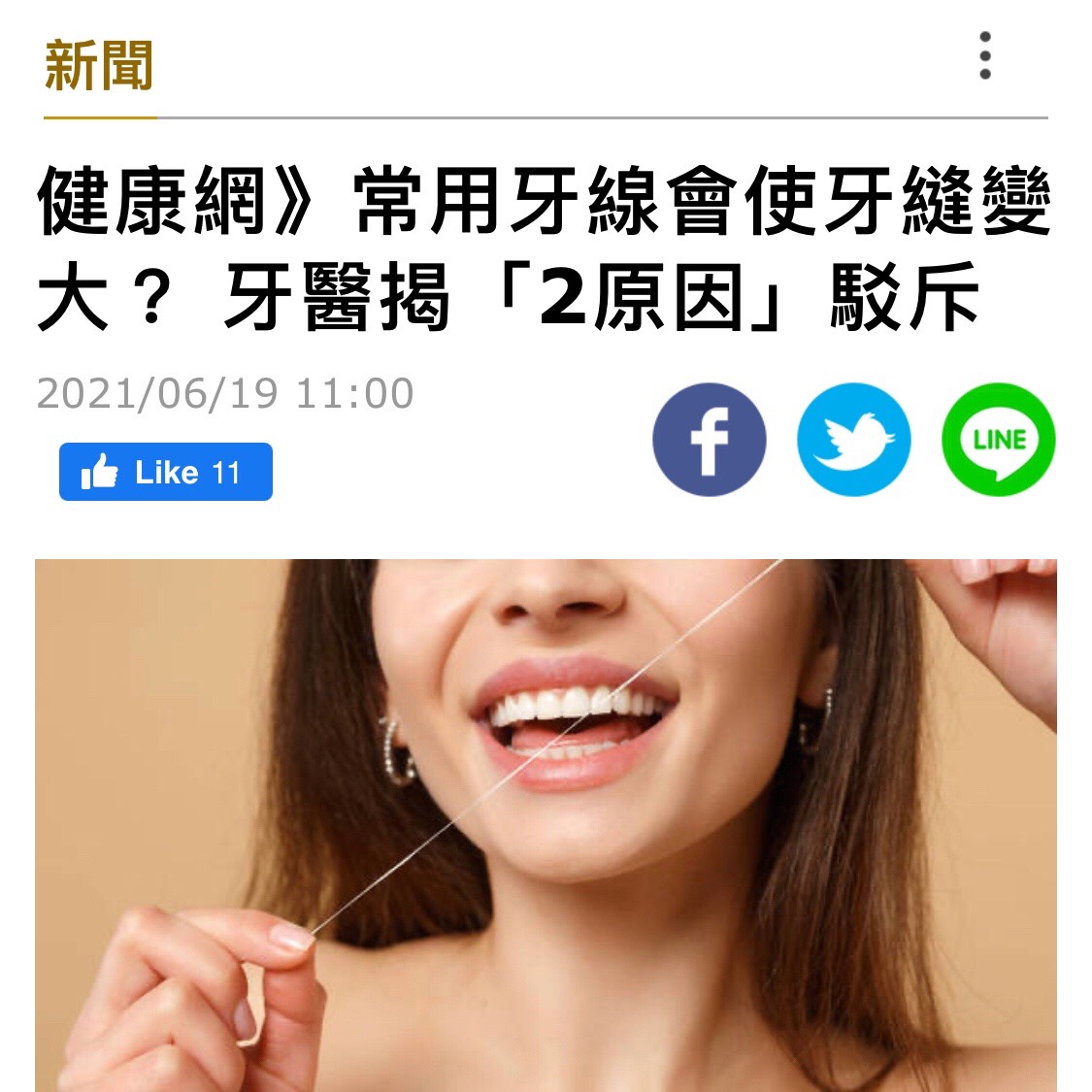
Task: Share the article on Twitter
Action: [853, 440]
